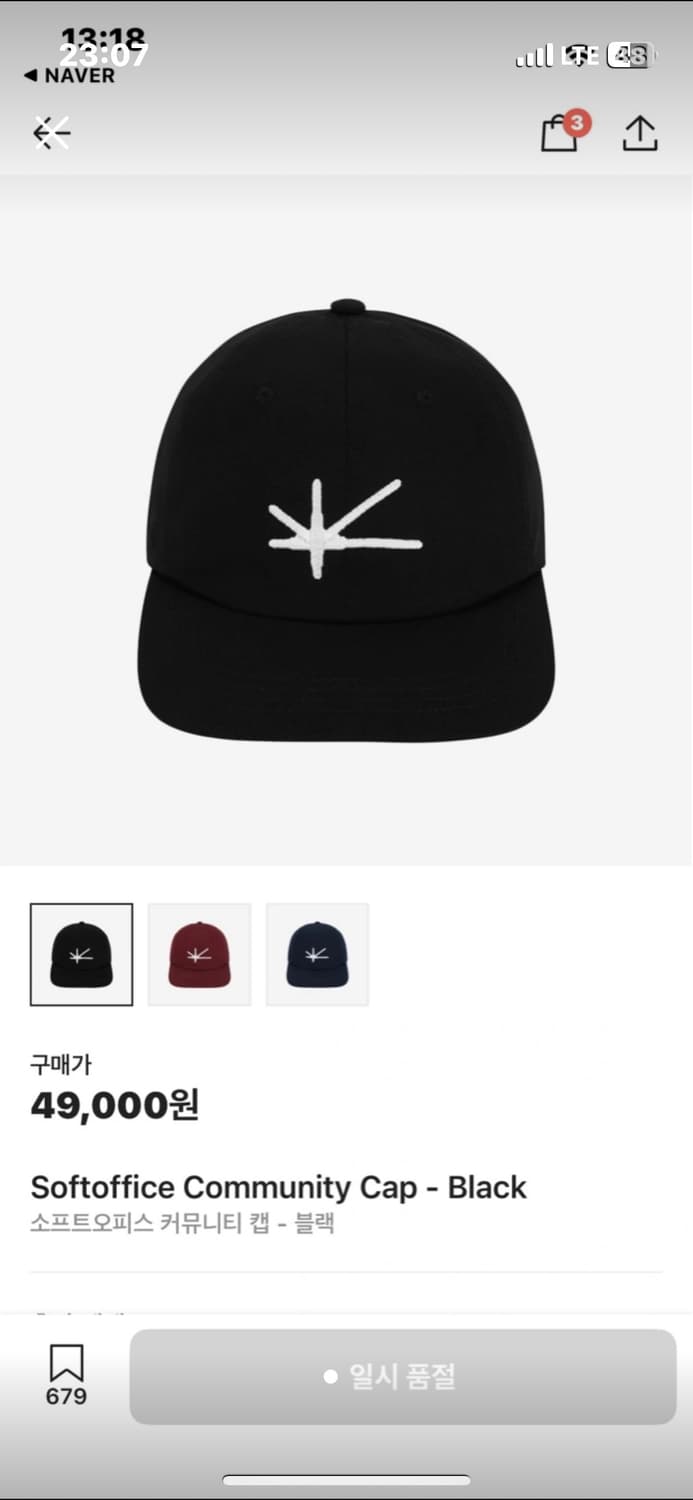
Task: View the large black cap image
Action: pos(346,520)
